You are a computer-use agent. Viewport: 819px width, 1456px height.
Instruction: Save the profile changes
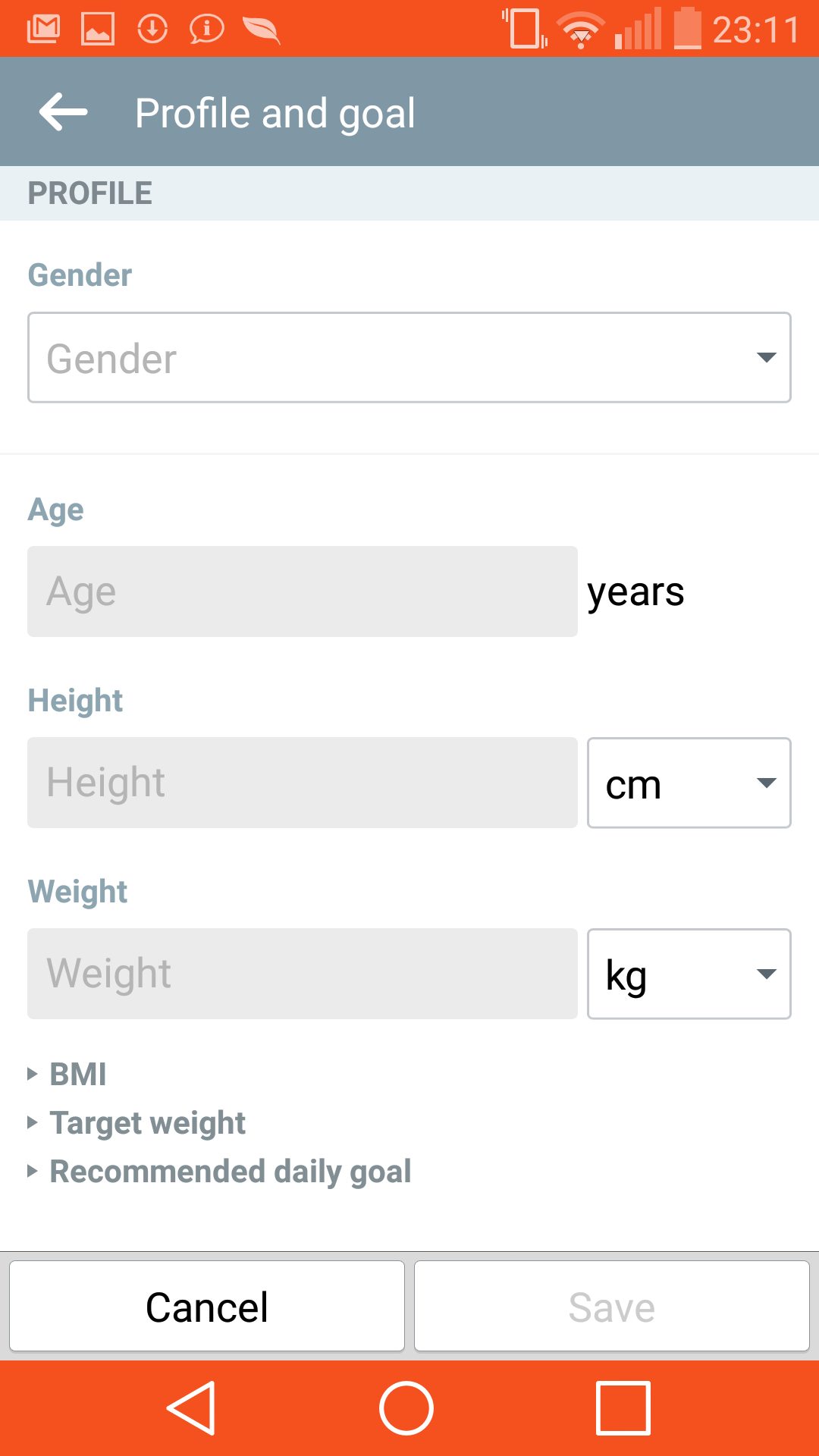click(612, 1307)
